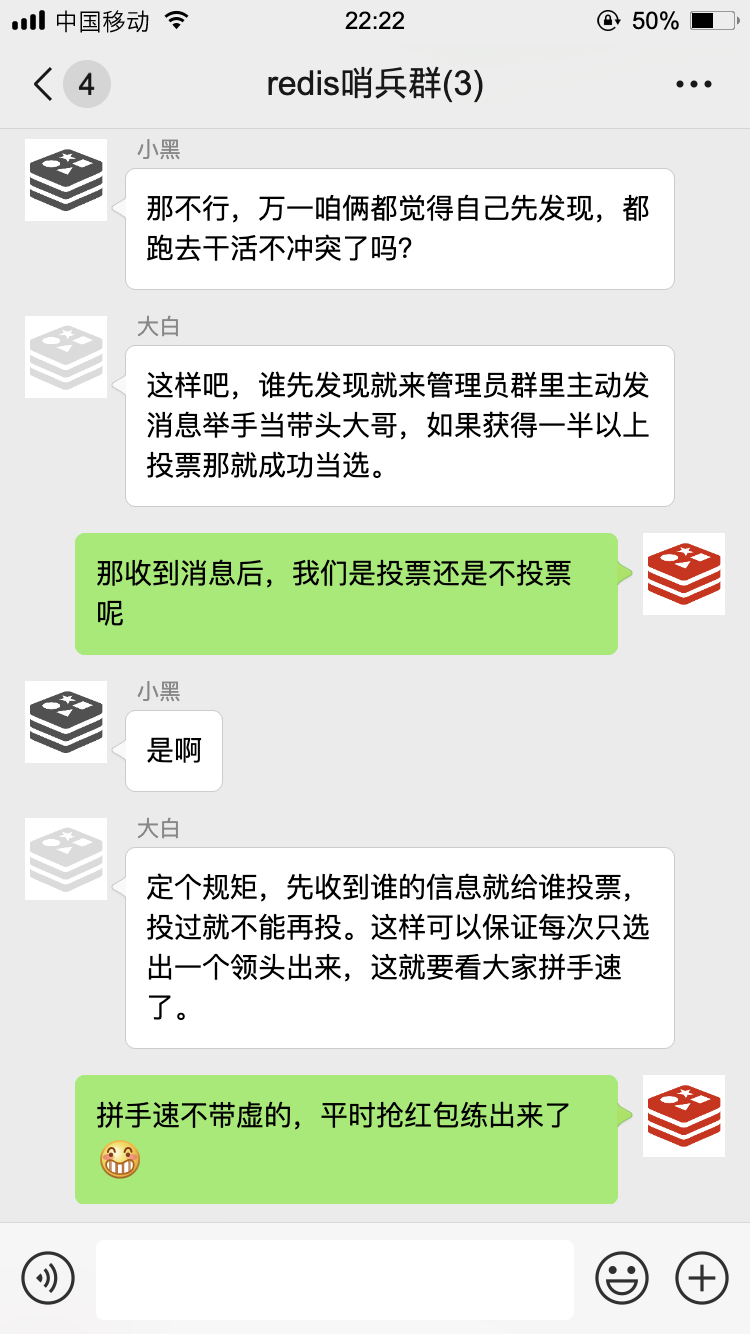750x1334 pixels.
Task: Open 小黑's avatar beside the 那不行 message
Action: [x=66, y=180]
